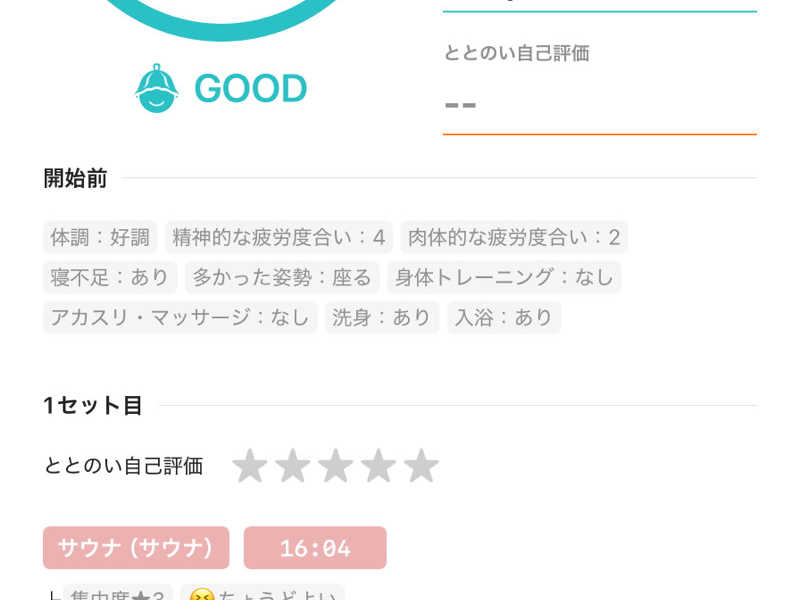The image size is (800, 600).
Task: Rate the first set five stars
Action: coord(421,466)
